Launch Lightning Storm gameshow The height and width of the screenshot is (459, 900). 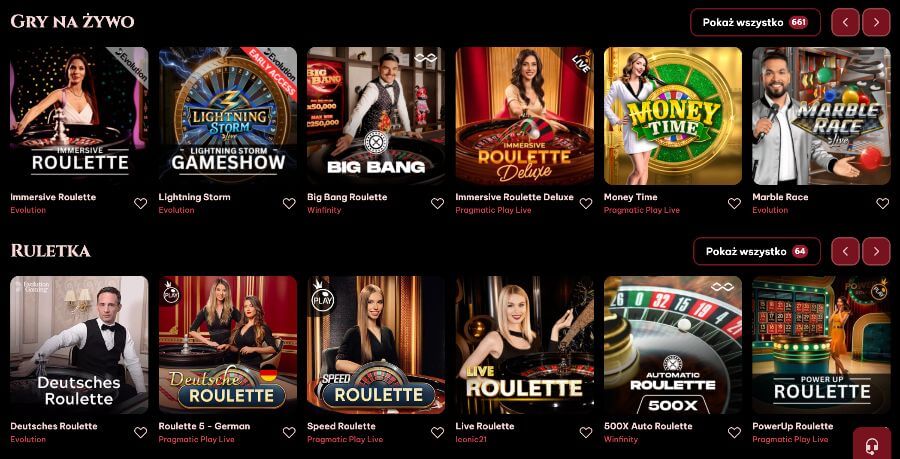pos(227,116)
